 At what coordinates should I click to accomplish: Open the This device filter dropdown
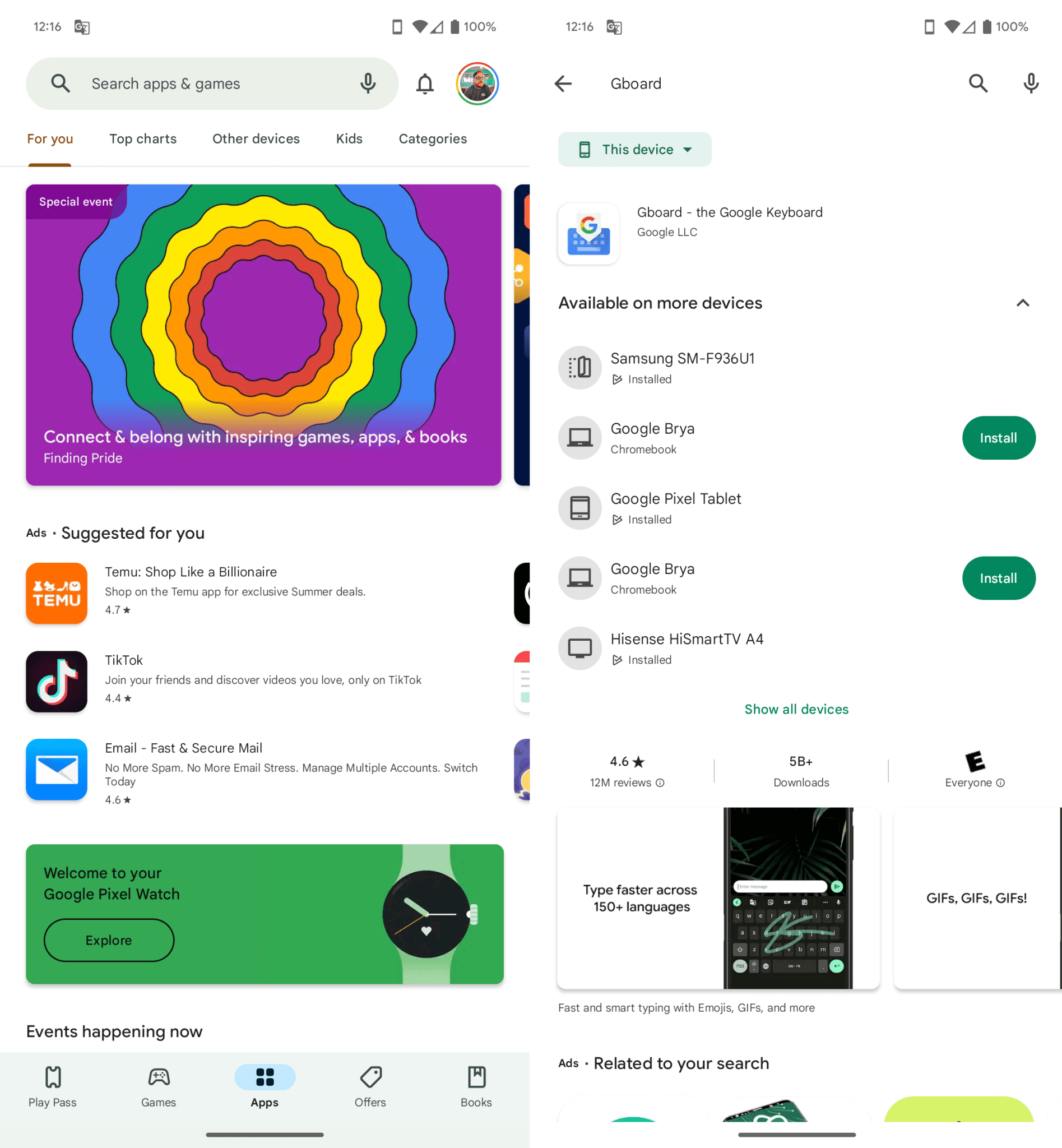click(x=634, y=150)
